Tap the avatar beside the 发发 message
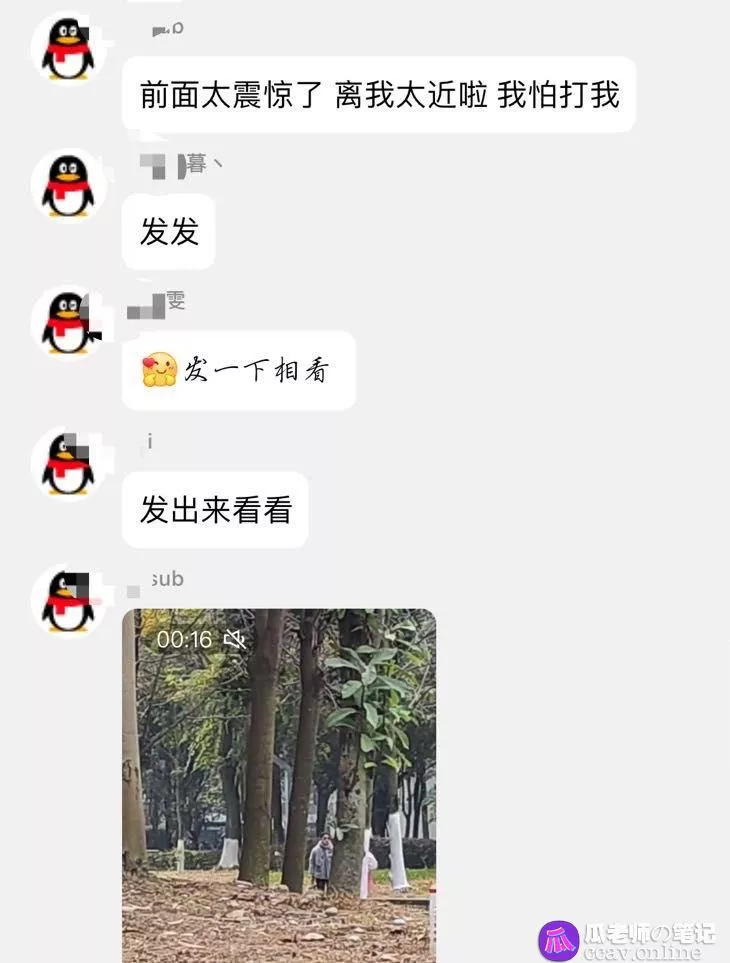 click(x=68, y=185)
